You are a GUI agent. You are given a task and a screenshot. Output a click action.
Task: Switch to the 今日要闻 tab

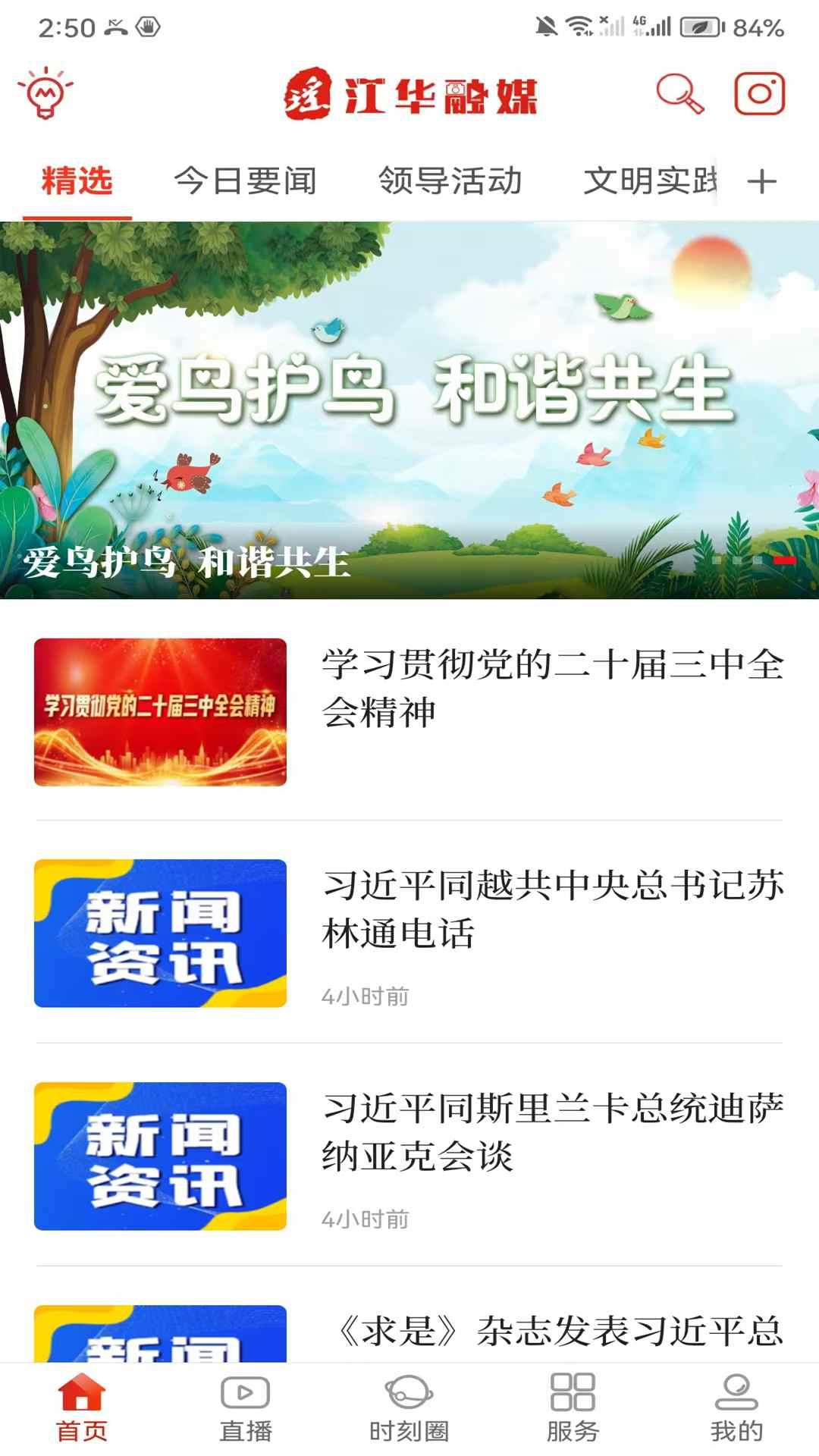(x=246, y=180)
